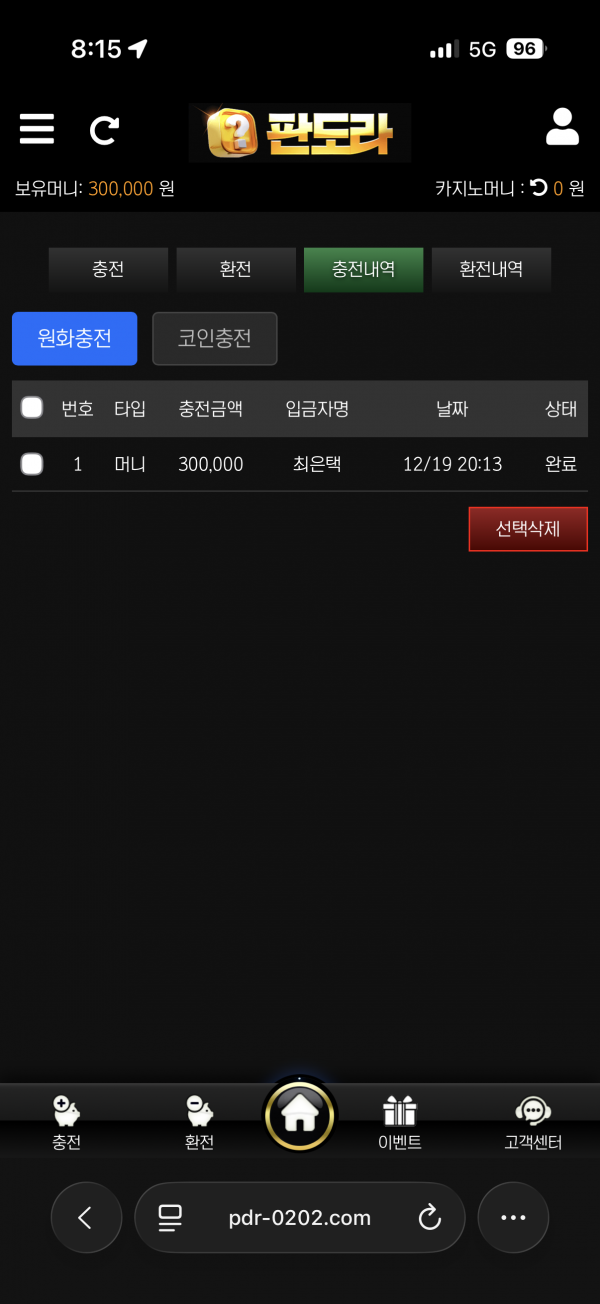Open 충전 in the bottom bar
Image resolution: width=600 pixels, height=1304 pixels.
[66, 1122]
